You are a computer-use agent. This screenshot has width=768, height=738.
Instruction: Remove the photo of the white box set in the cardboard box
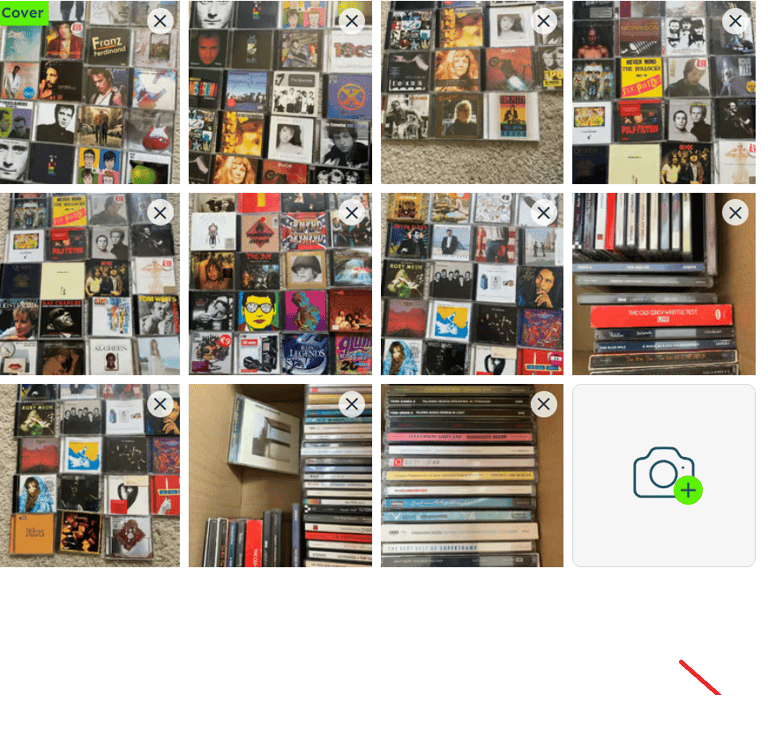pos(351,404)
